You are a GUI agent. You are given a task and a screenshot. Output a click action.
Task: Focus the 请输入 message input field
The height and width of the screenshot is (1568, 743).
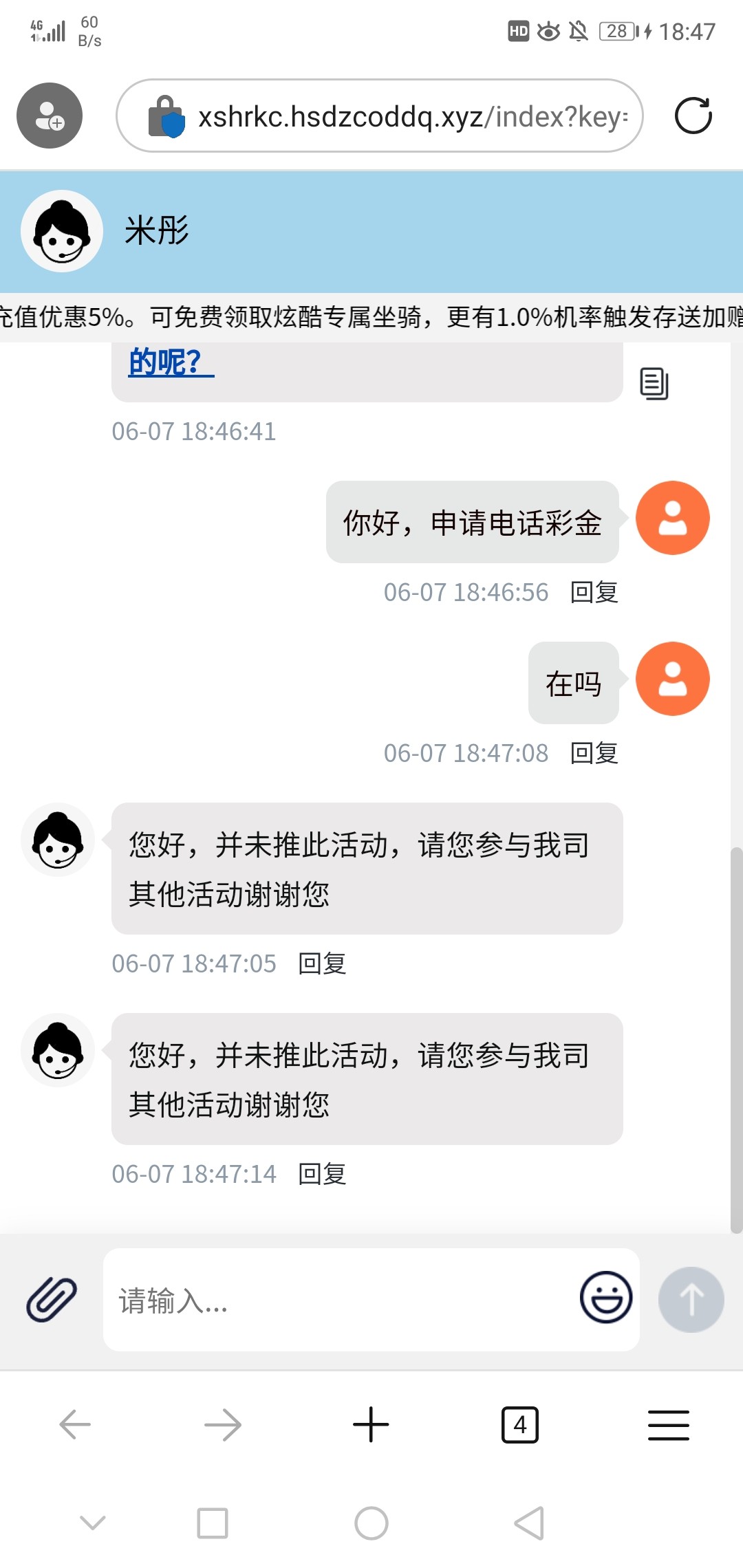point(337,1300)
